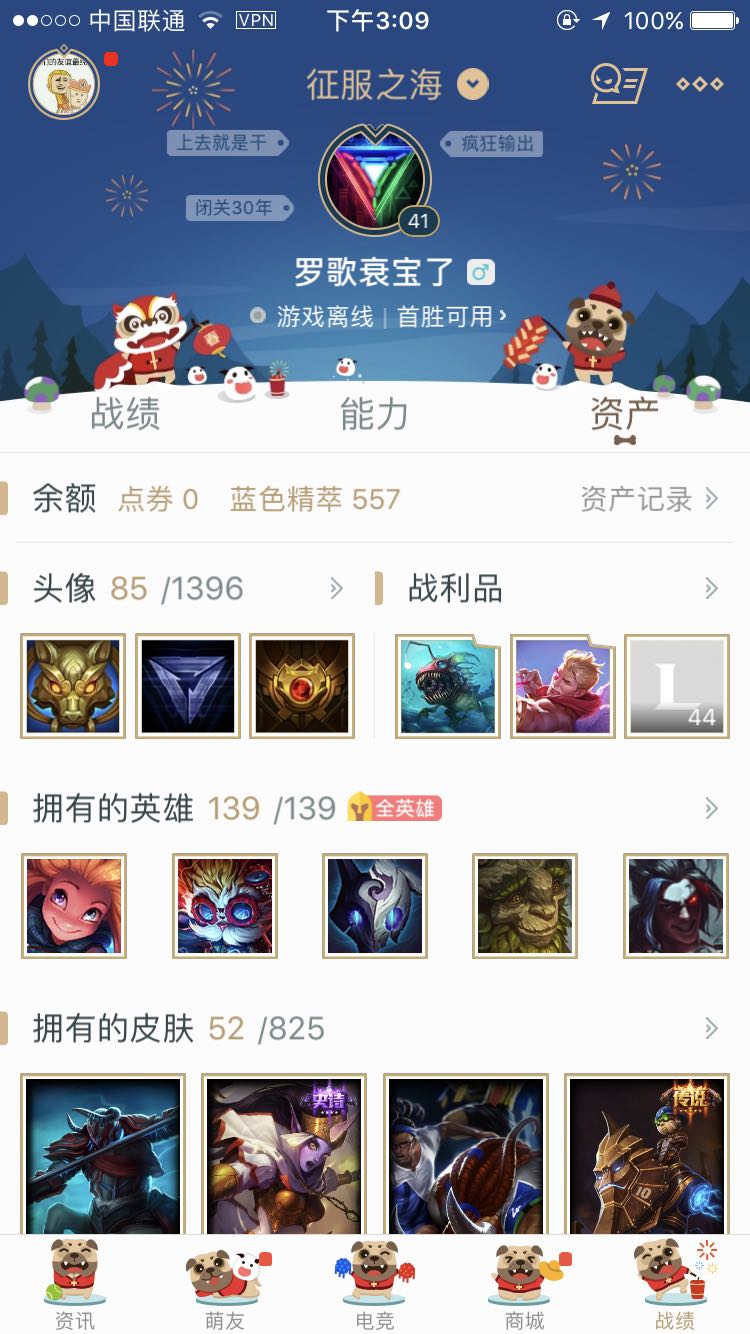This screenshot has height=1334, width=750.
Task: View all 拥有的英雄 owned heroes
Action: pos(711,808)
